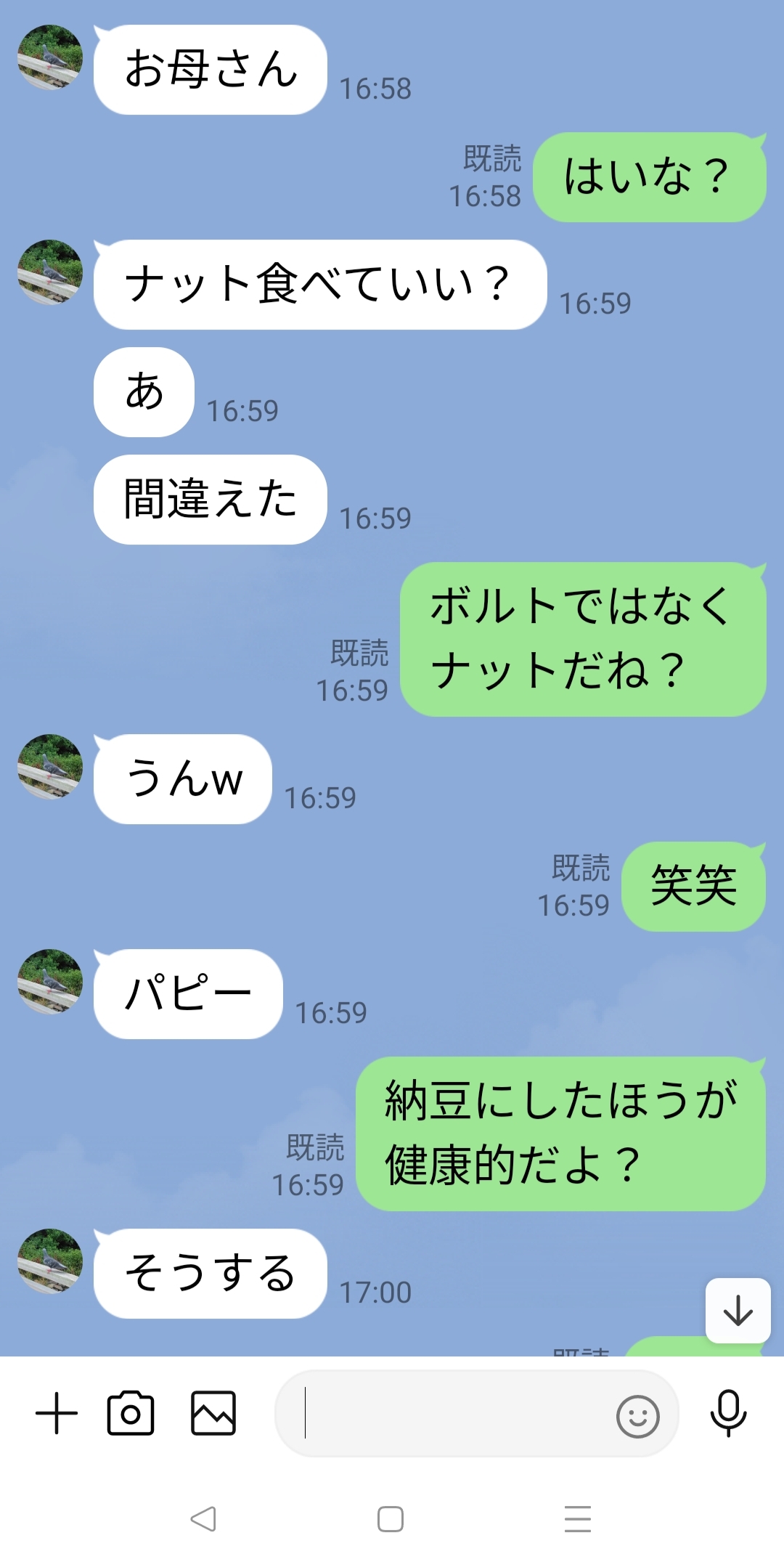Open the photo gallery picker

tap(213, 1413)
